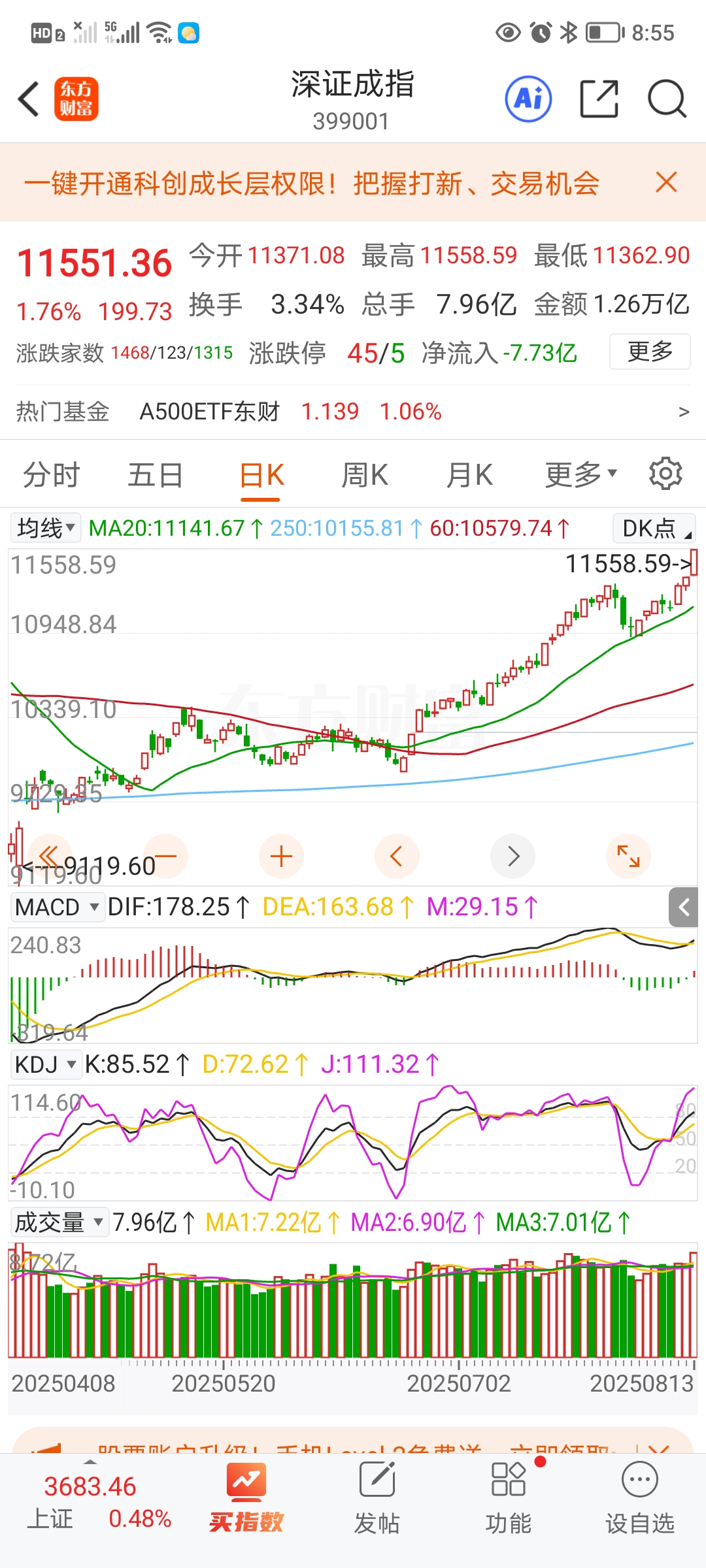Expand the chart to fullscreen
This screenshot has width=706, height=1568.
[628, 856]
